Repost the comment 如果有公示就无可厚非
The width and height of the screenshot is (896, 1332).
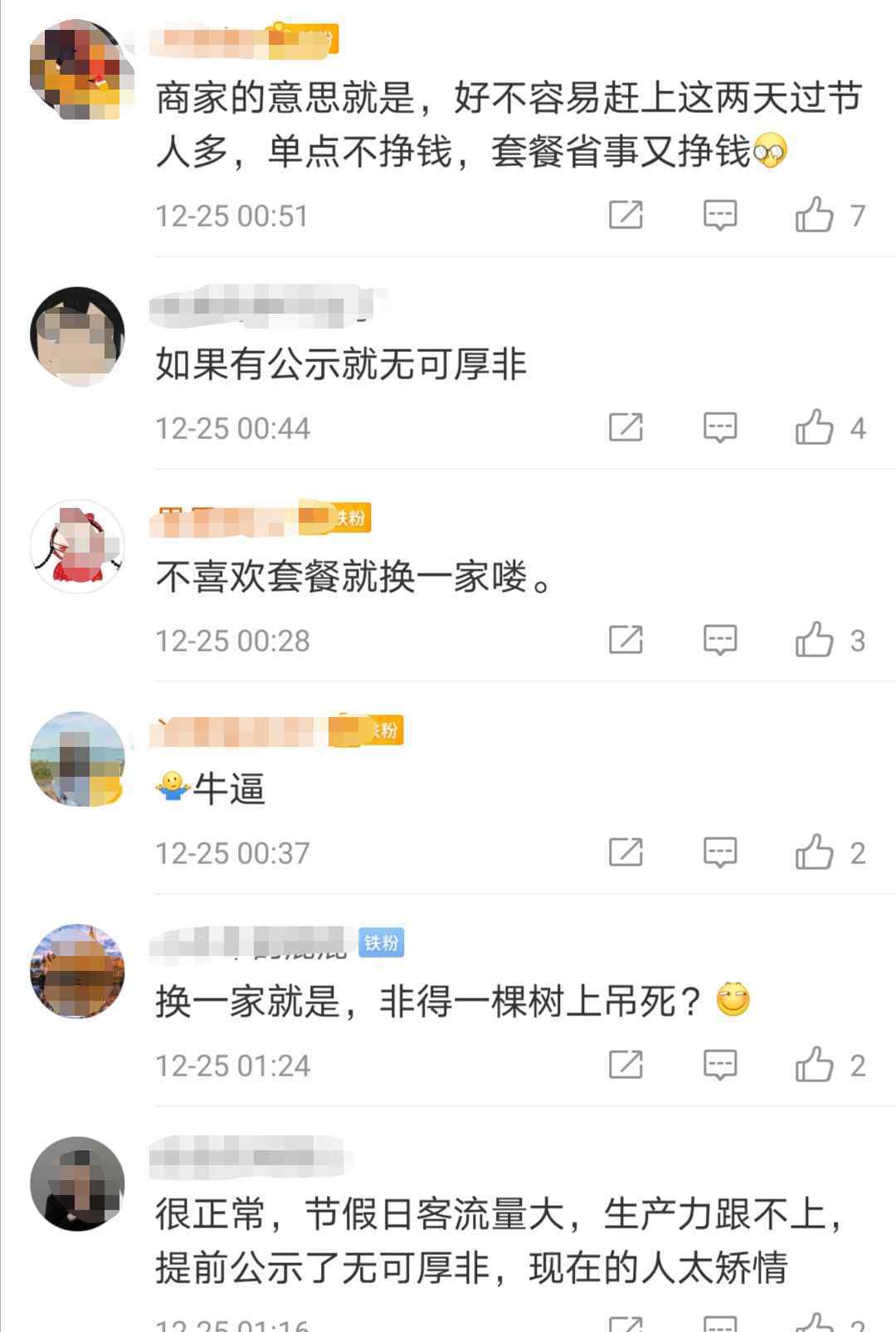click(626, 427)
